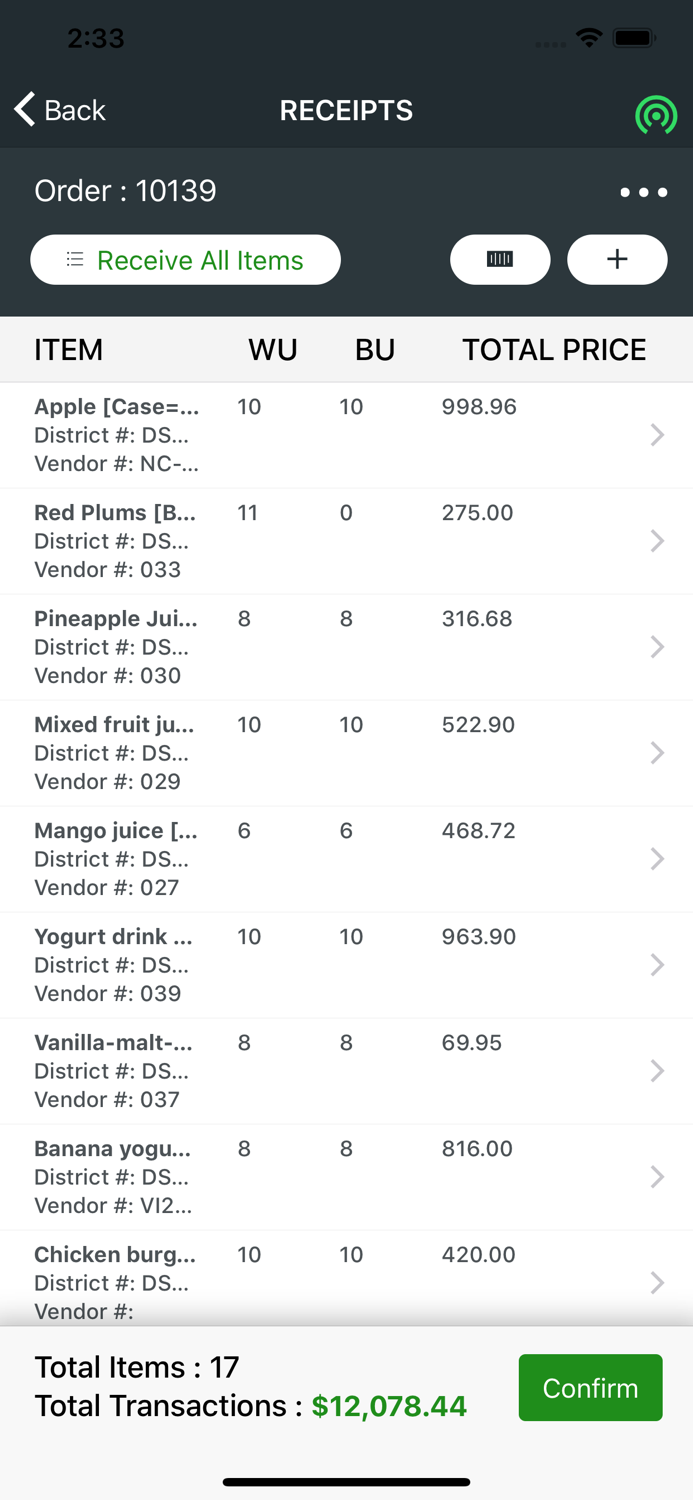The width and height of the screenshot is (693, 1500).
Task: Tap Receive All Items
Action: (185, 260)
